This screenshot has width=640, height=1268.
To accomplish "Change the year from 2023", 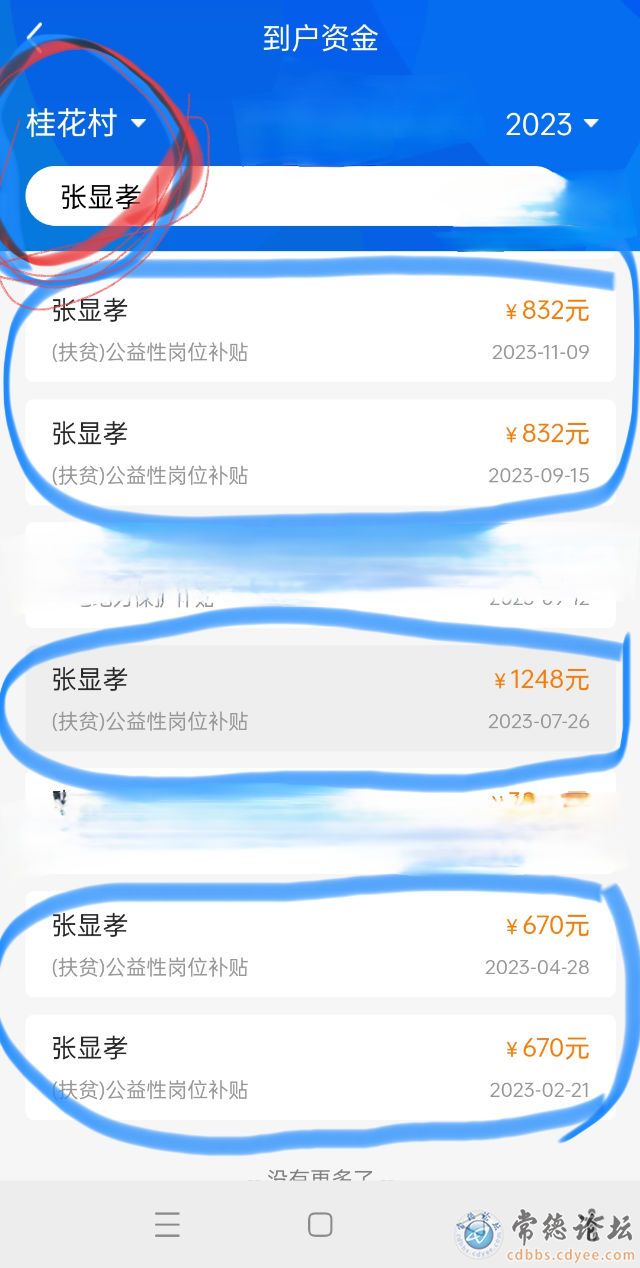I will (551, 124).
